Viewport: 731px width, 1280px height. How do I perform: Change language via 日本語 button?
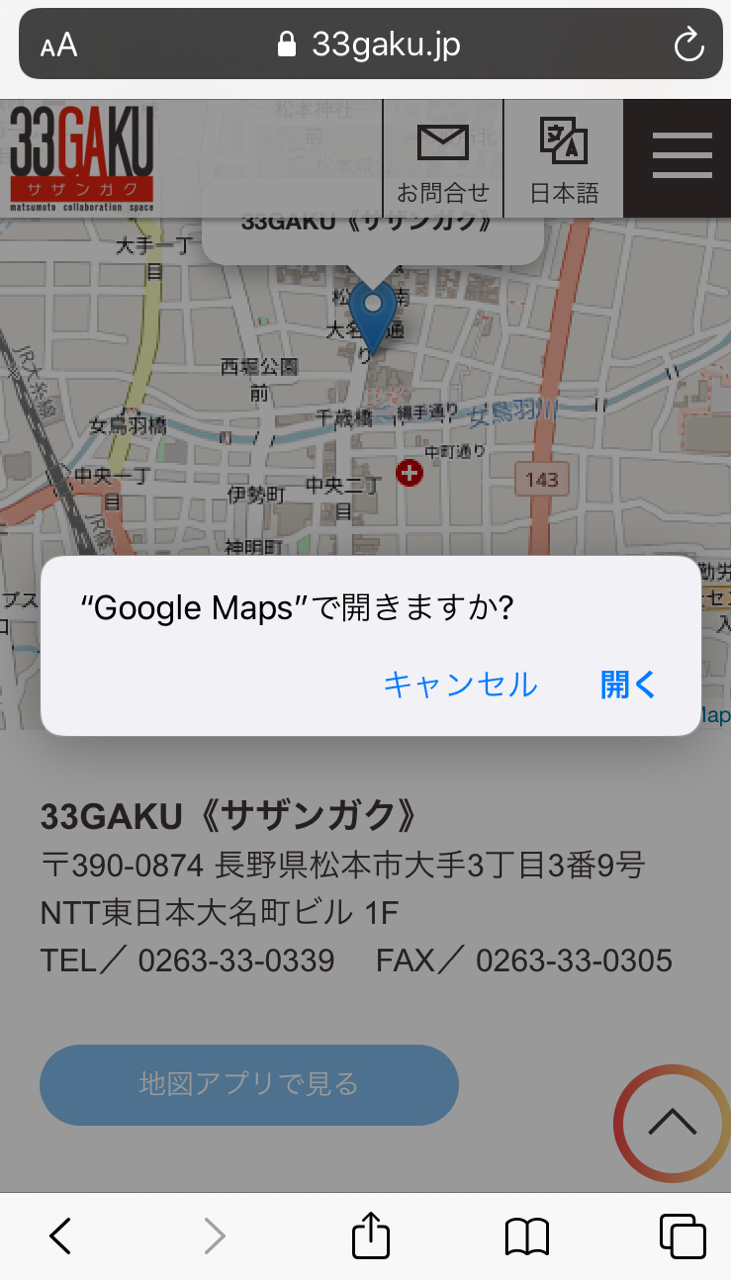[x=563, y=159]
